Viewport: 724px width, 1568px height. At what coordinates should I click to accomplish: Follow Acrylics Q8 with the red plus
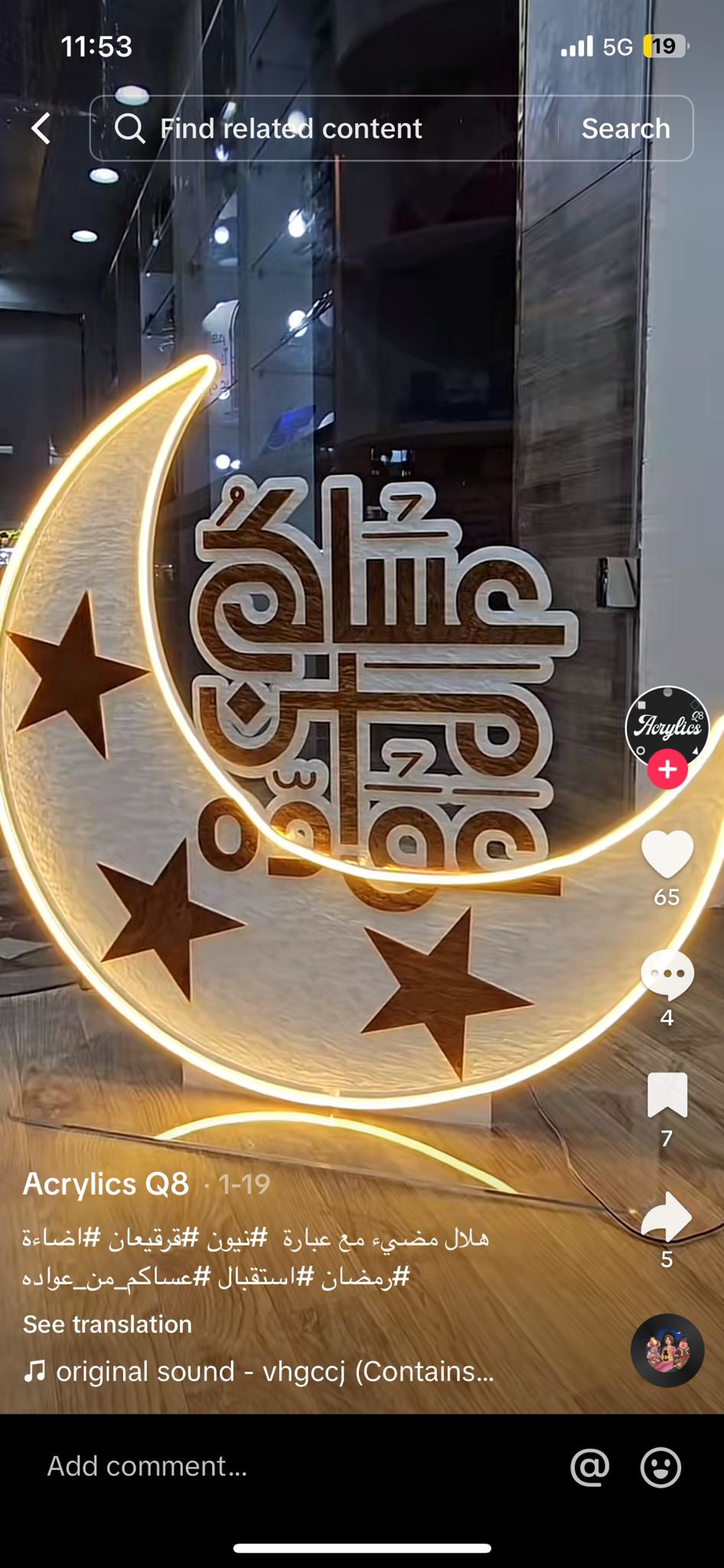[x=667, y=769]
